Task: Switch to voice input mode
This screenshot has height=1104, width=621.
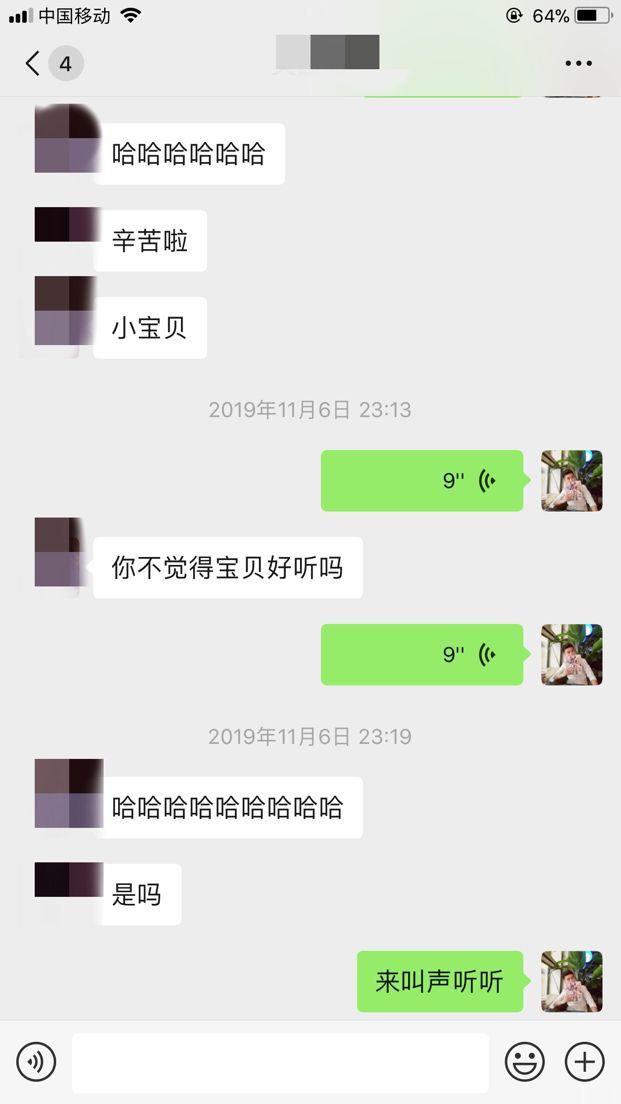Action: pyautogui.click(x=36, y=1061)
